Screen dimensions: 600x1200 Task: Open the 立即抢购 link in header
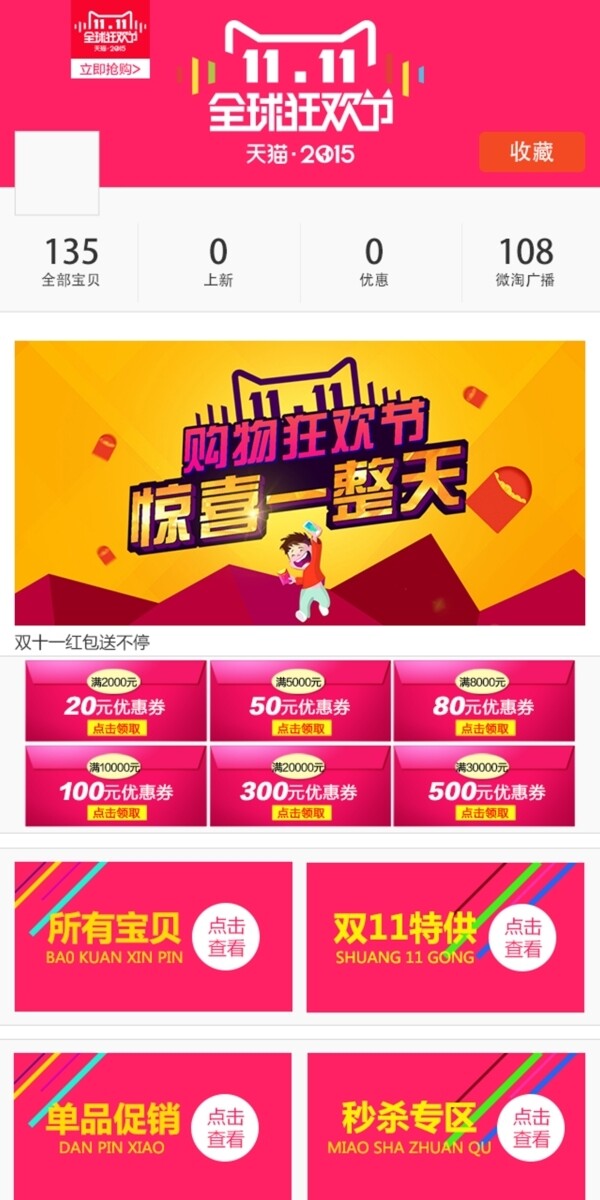pyautogui.click(x=110, y=69)
